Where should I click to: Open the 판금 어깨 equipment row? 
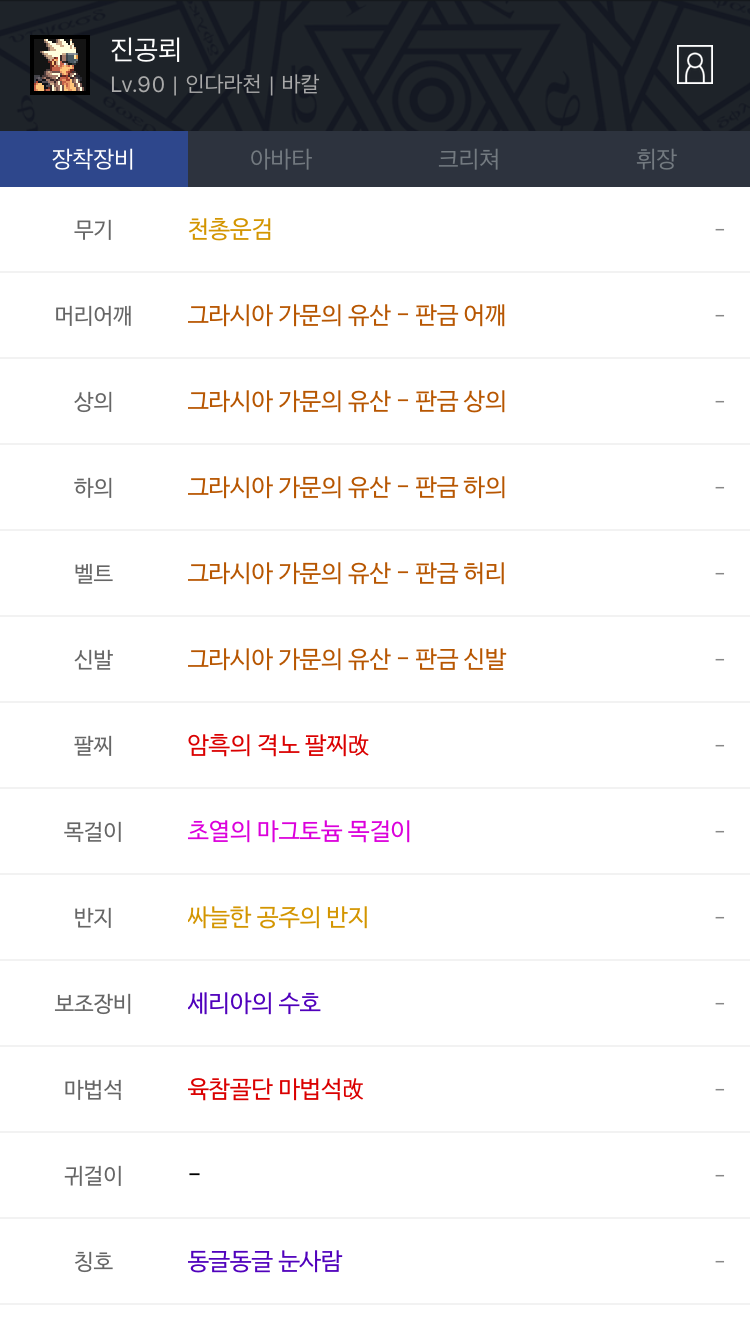[346, 316]
